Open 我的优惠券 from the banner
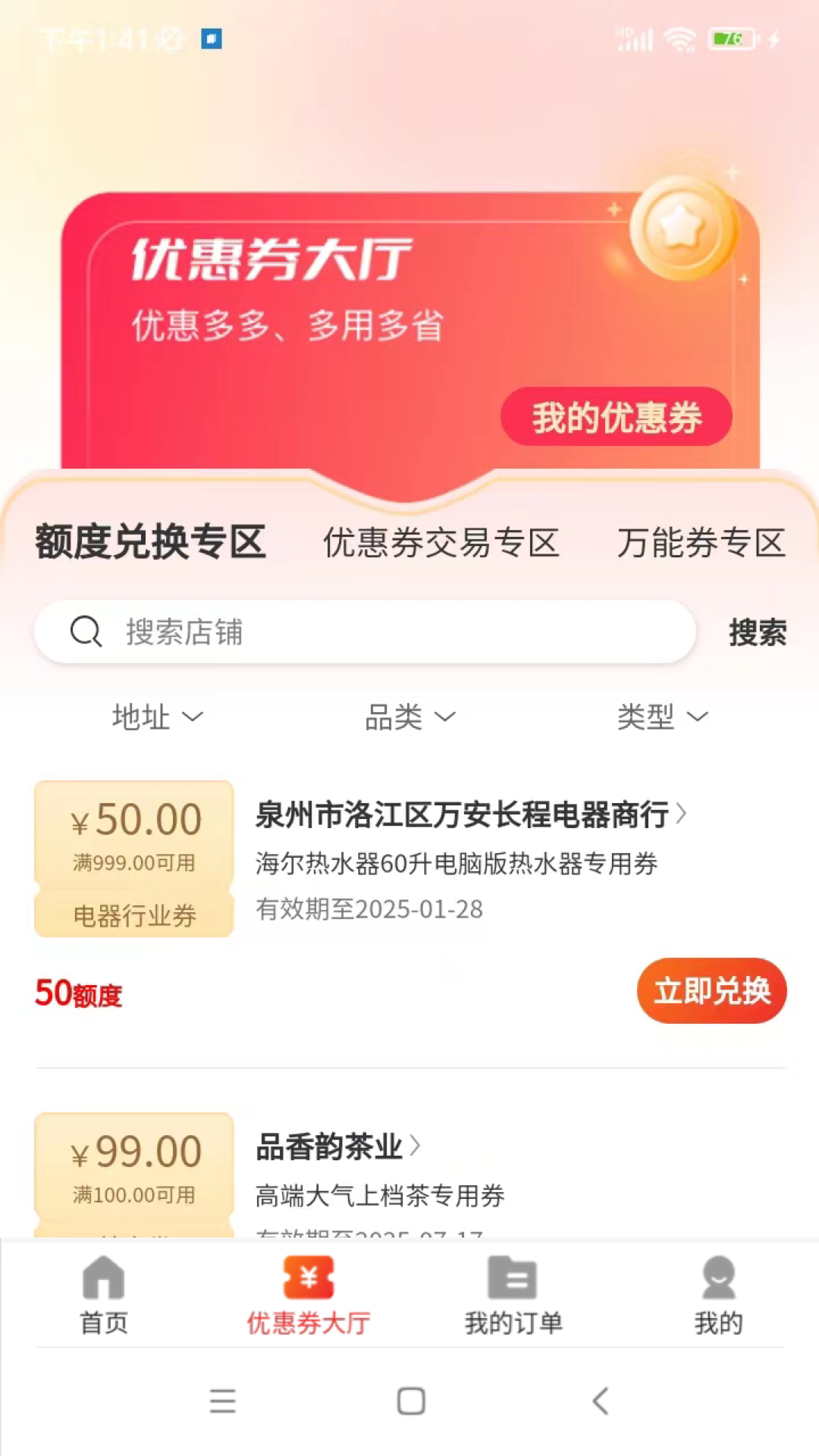 coord(616,417)
